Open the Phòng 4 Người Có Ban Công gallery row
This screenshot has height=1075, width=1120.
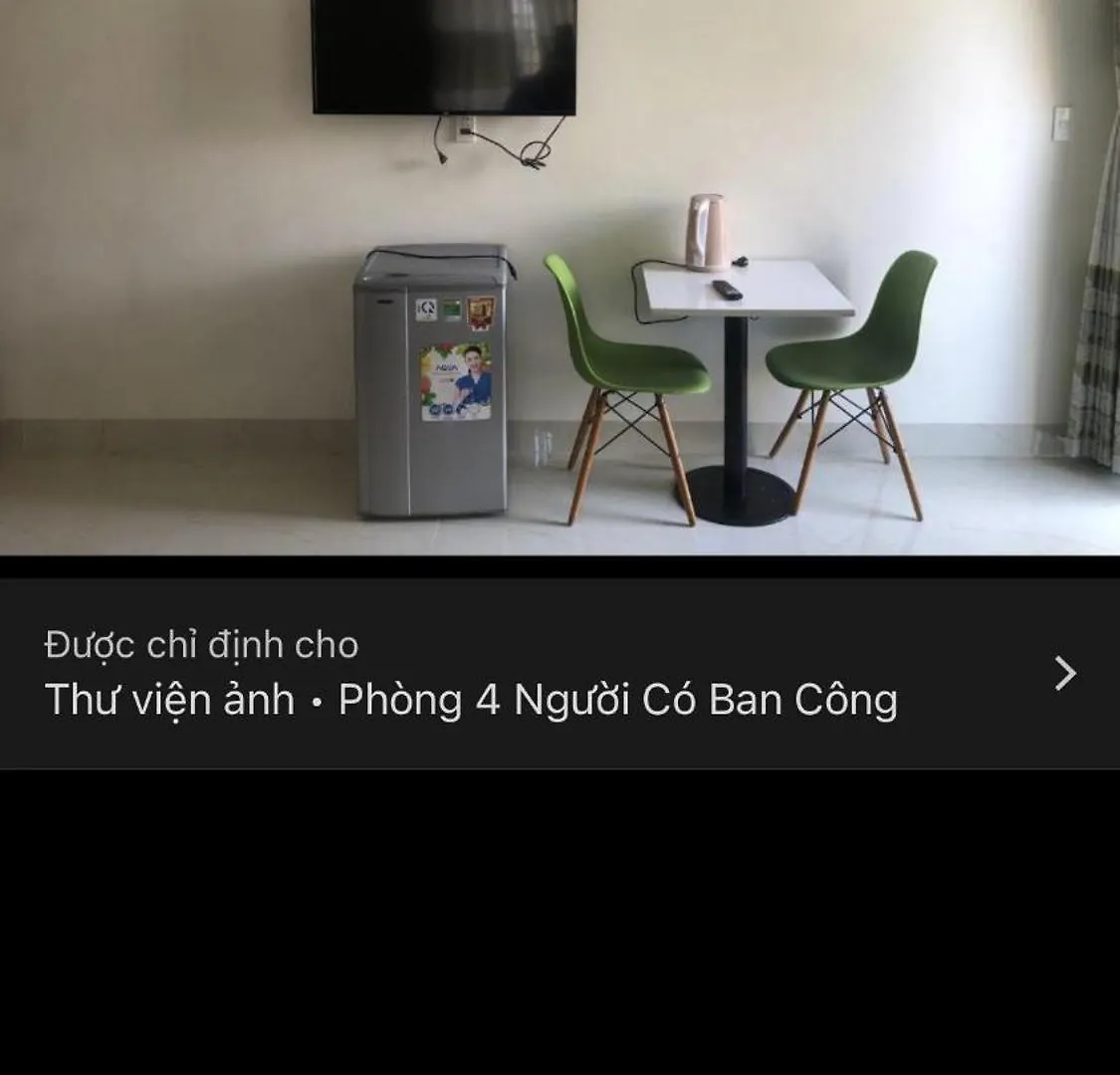560,674
